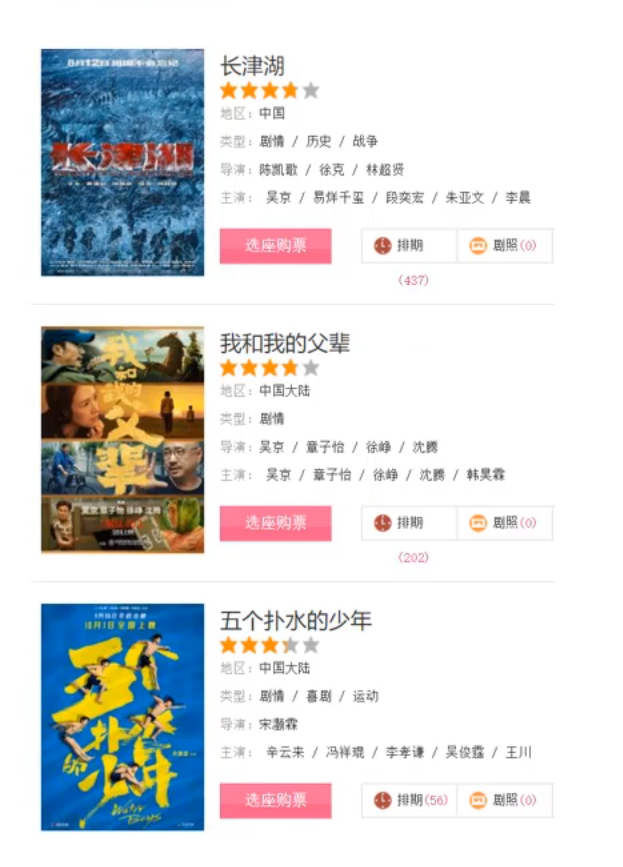Open the 五个扑水的少年 poster
The width and height of the screenshot is (623, 867).
click(122, 717)
